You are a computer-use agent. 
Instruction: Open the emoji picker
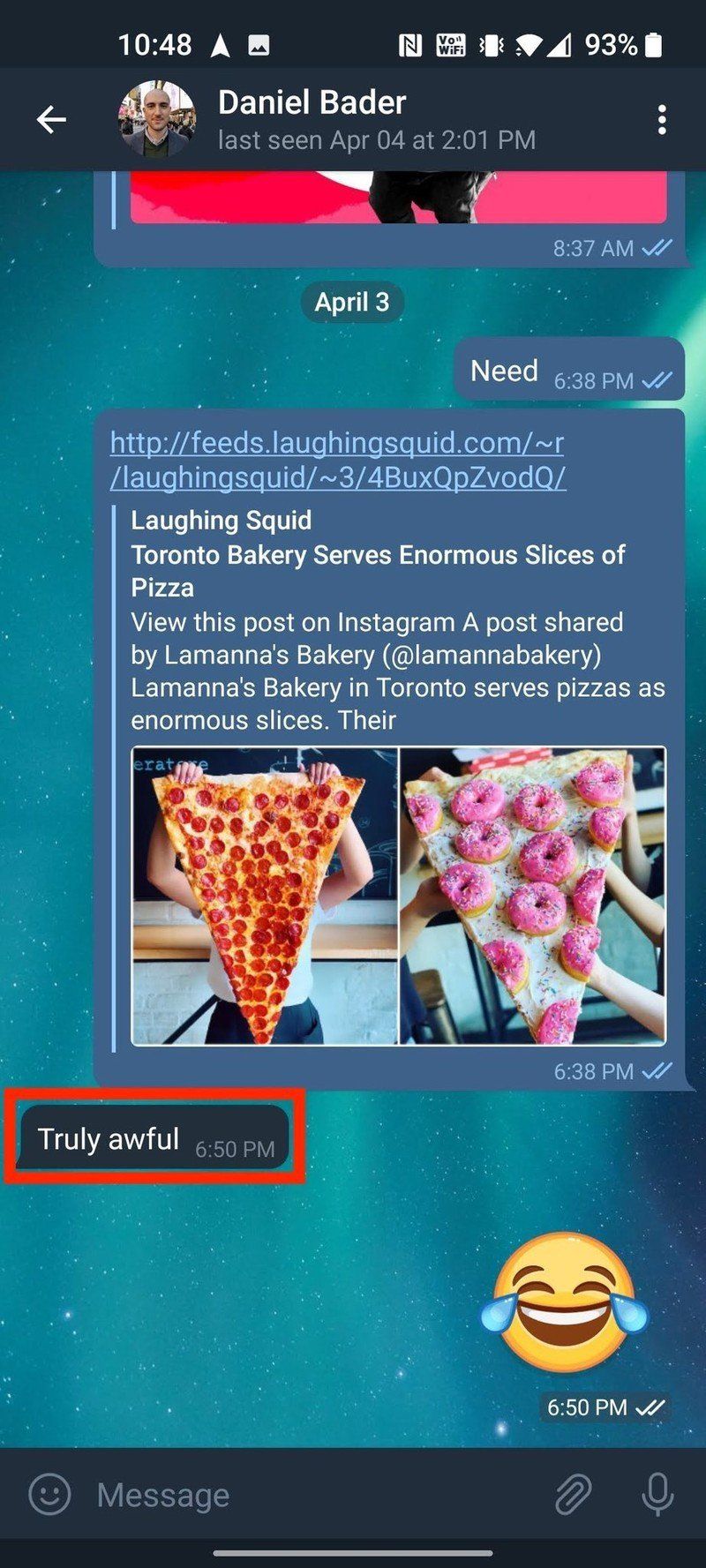tap(49, 1494)
